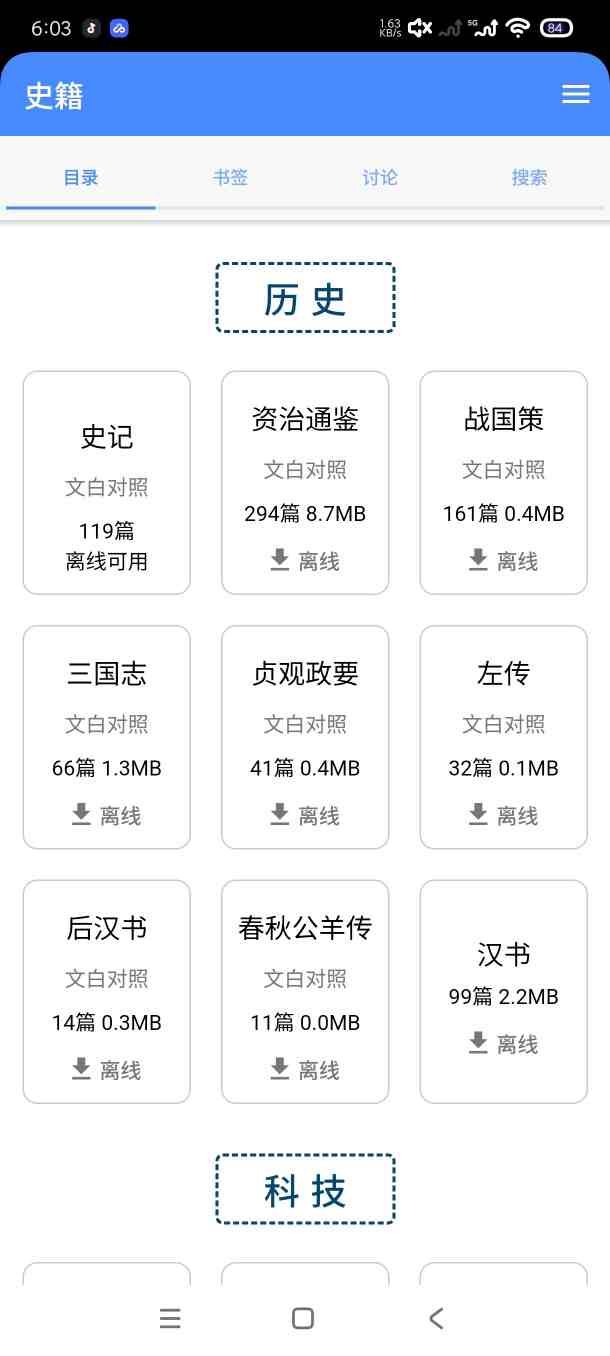Image resolution: width=610 pixels, height=1356 pixels.
Task: Download 汉书 via the 离线 button
Action: 503,1044
